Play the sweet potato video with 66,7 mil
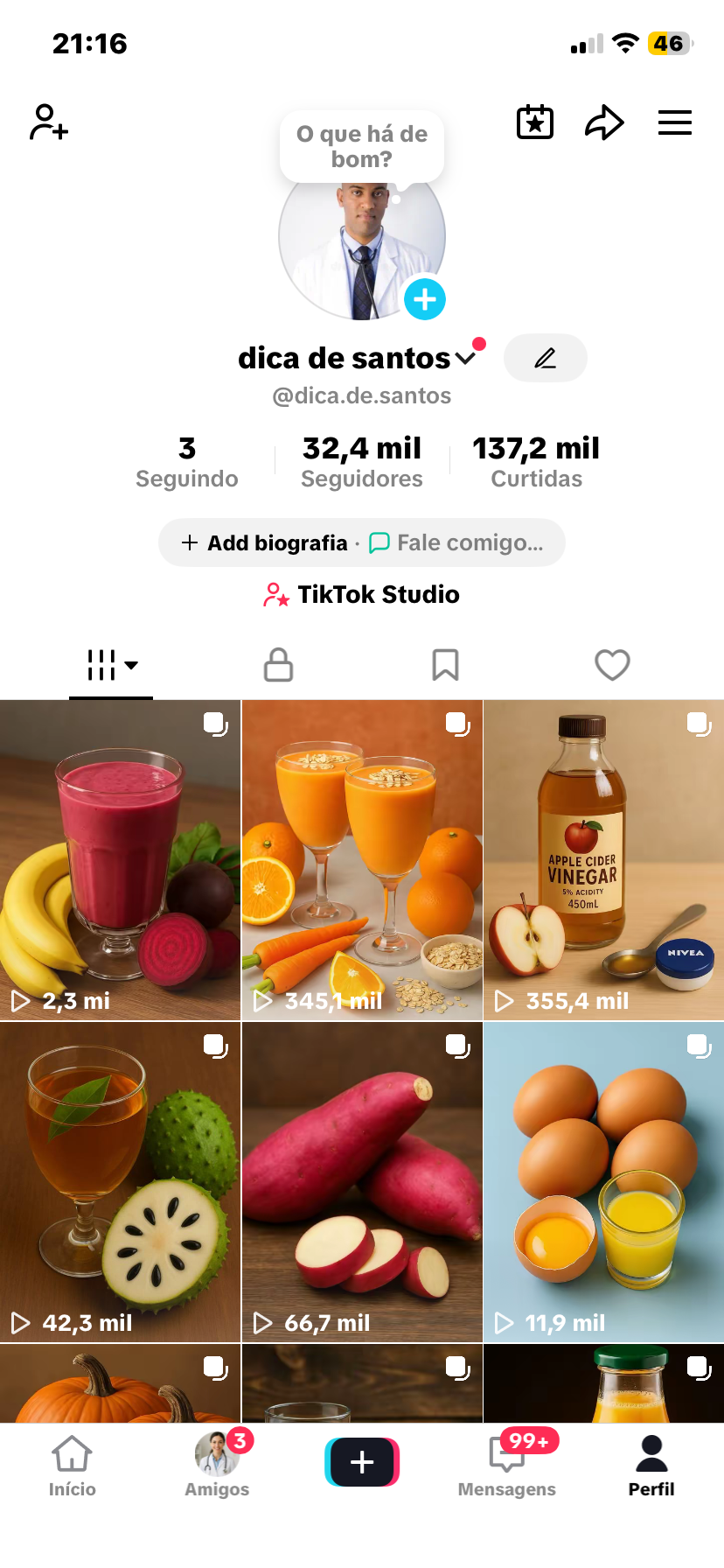Viewport: 724px width, 1568px height. [362, 1181]
